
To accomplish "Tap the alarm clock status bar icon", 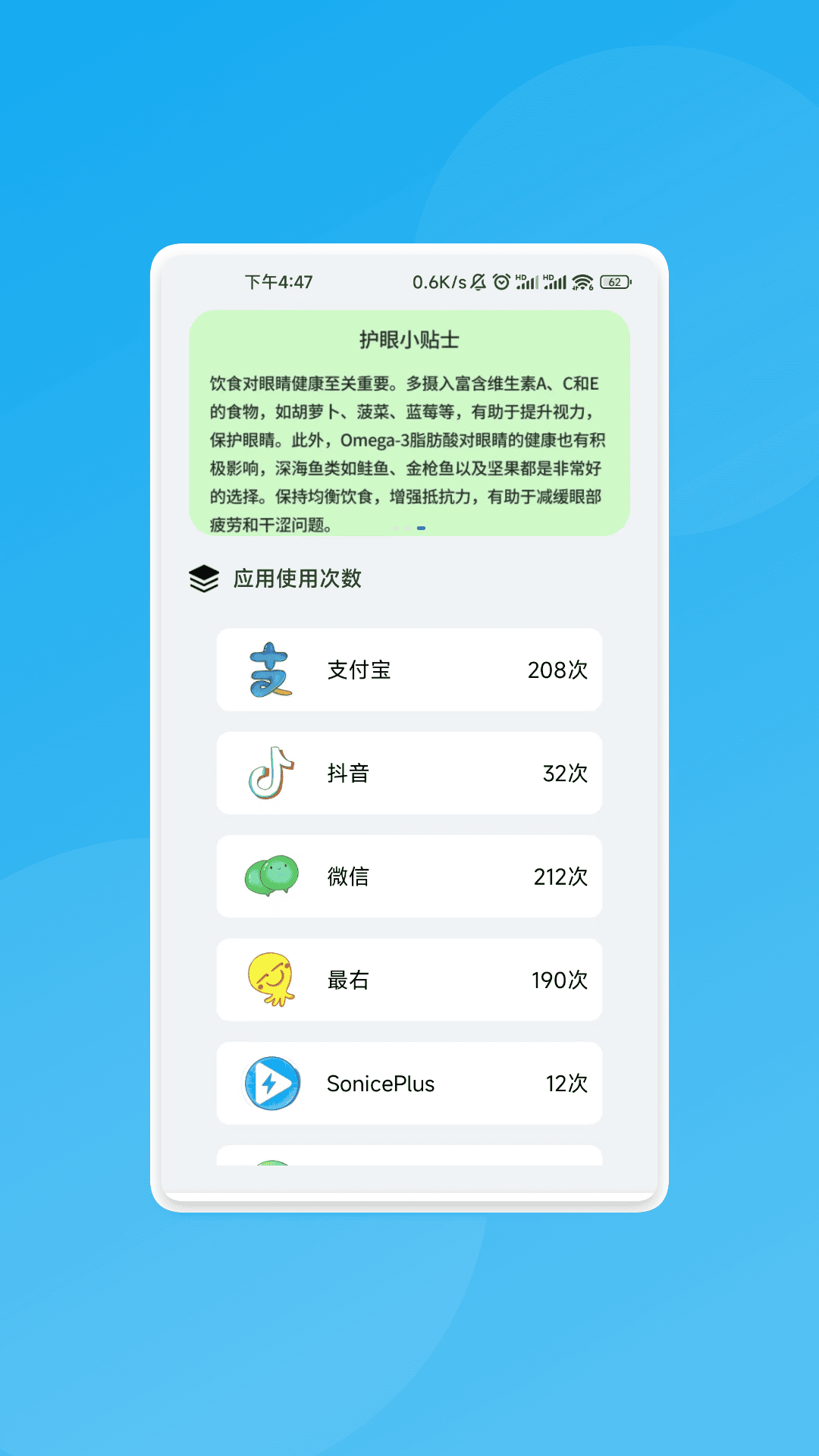I will [500, 281].
